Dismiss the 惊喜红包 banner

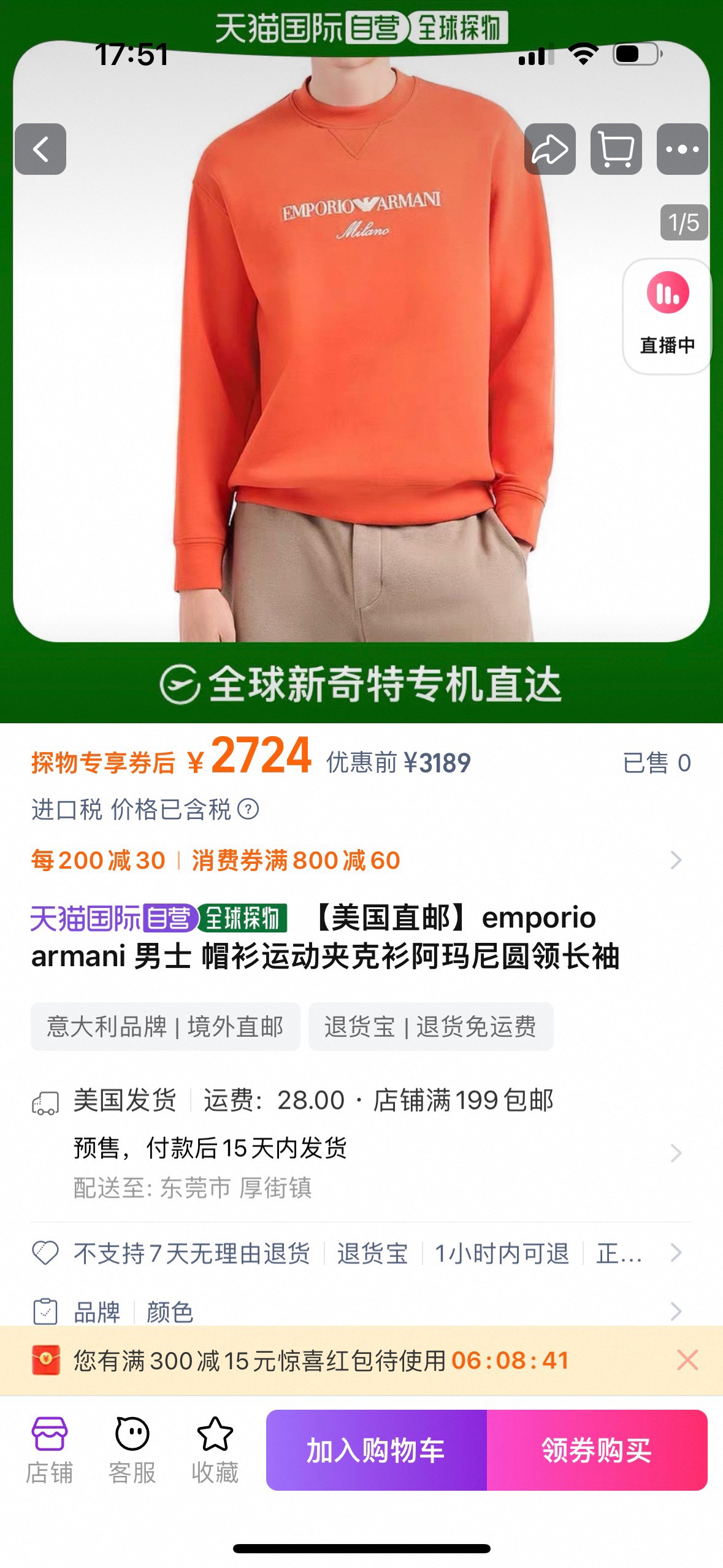[687, 1360]
